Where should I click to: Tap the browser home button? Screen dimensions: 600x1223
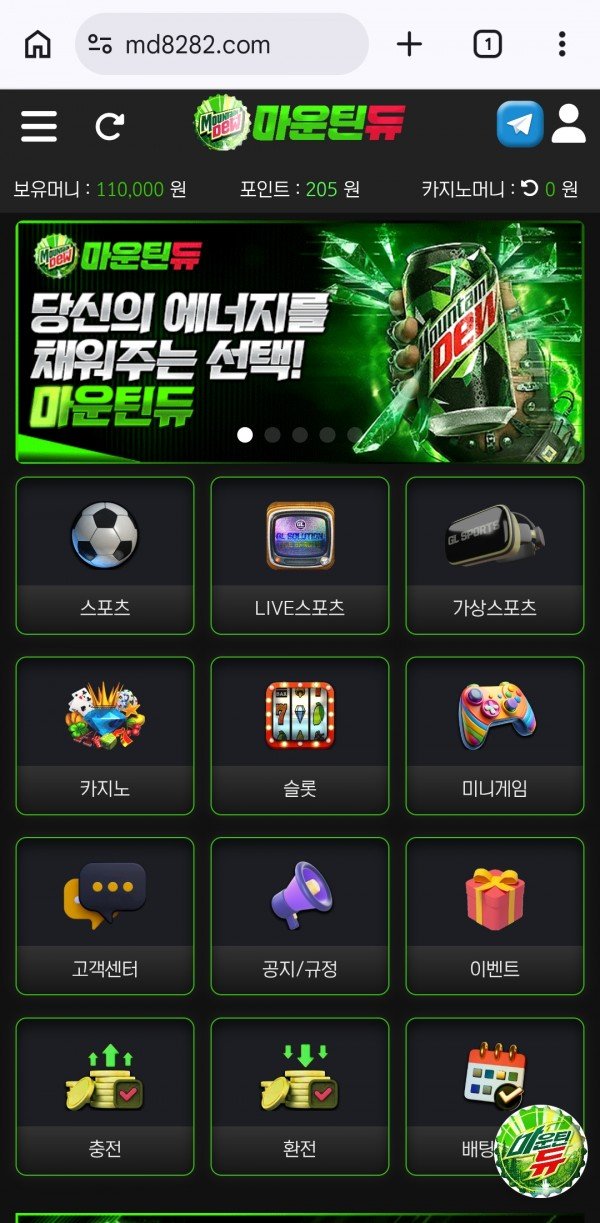point(37,44)
